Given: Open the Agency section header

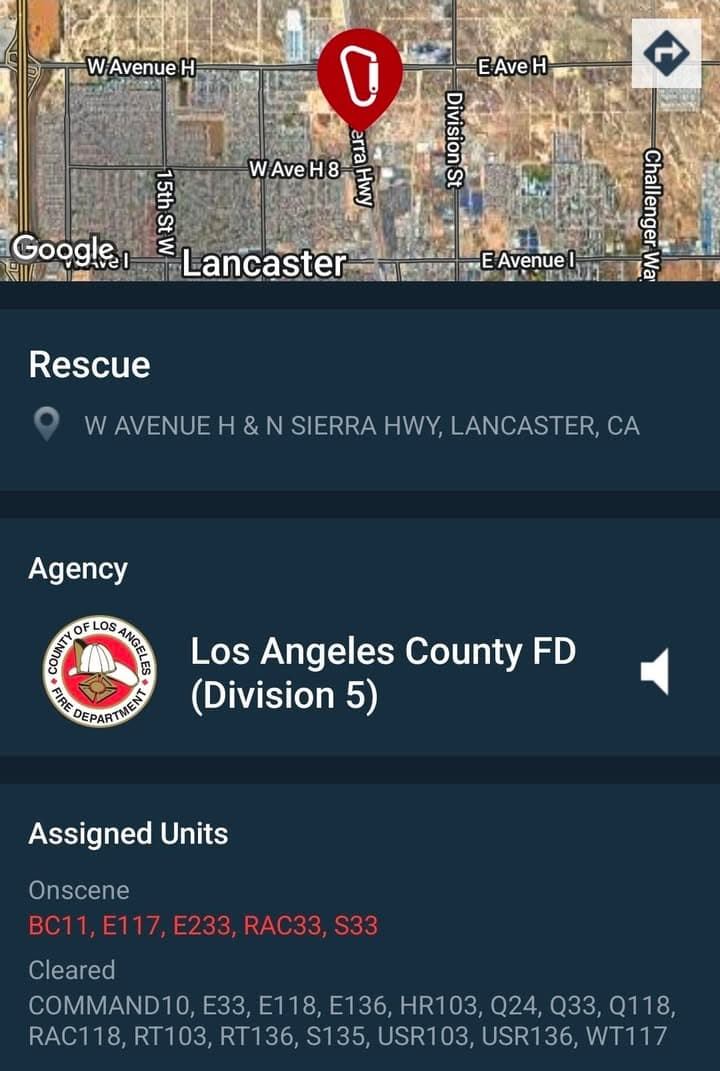Looking at the screenshot, I should coord(79,568).
